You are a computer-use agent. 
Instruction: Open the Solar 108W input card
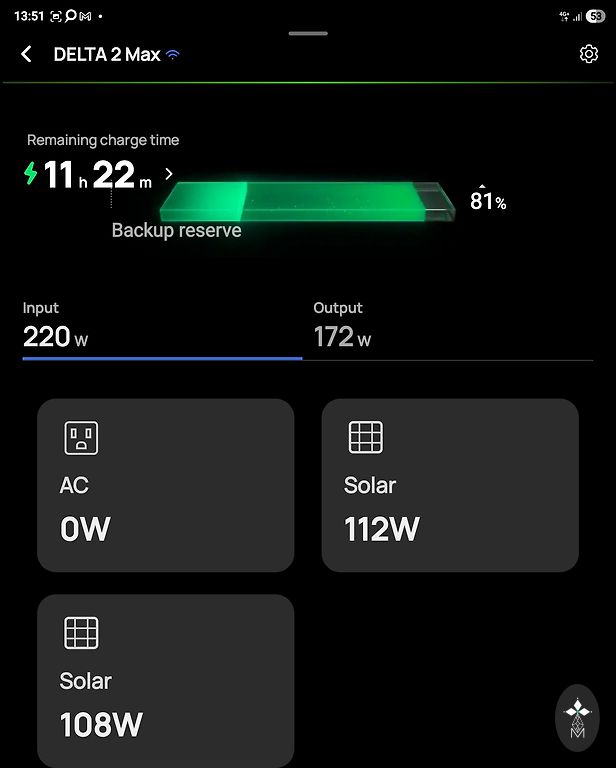166,680
